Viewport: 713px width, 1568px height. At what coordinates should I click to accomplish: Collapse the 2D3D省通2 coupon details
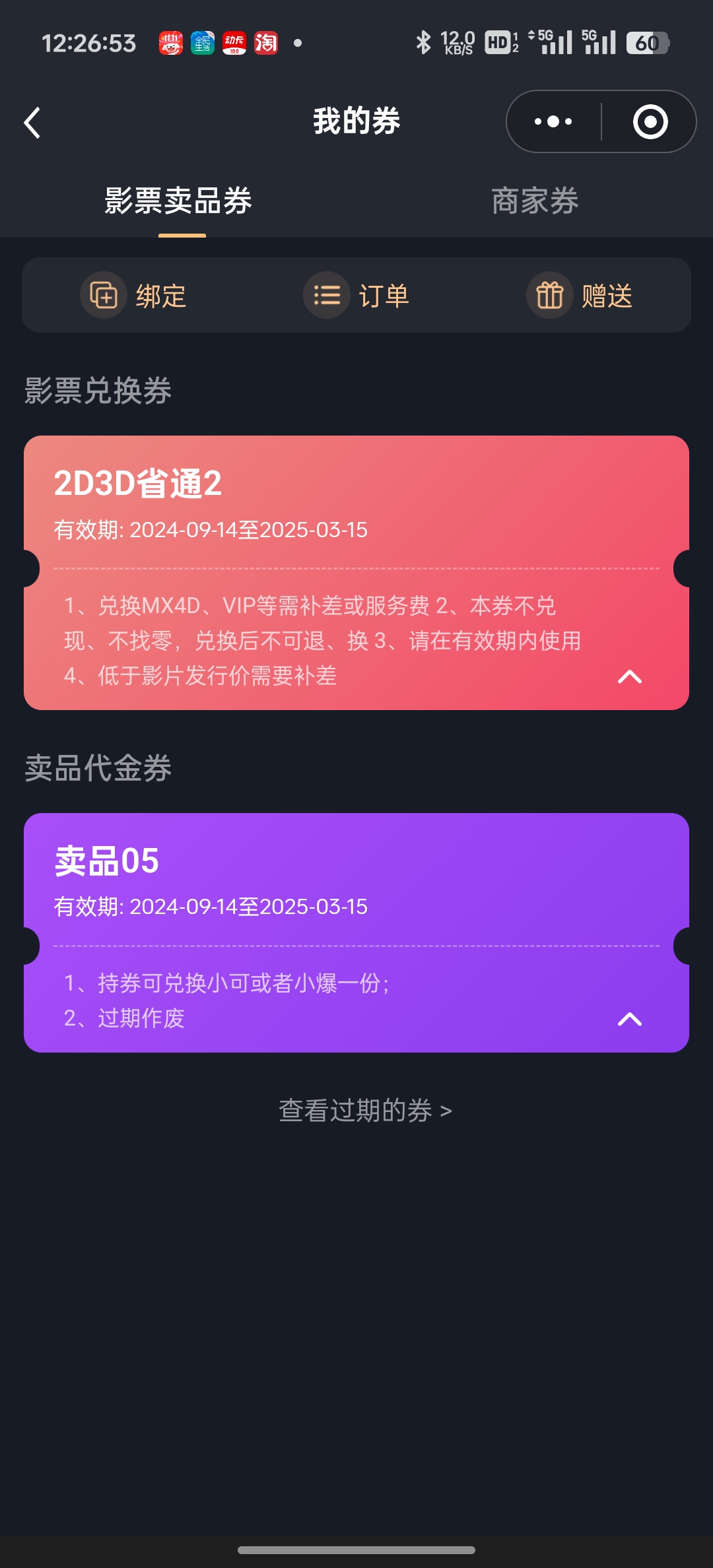[x=629, y=677]
